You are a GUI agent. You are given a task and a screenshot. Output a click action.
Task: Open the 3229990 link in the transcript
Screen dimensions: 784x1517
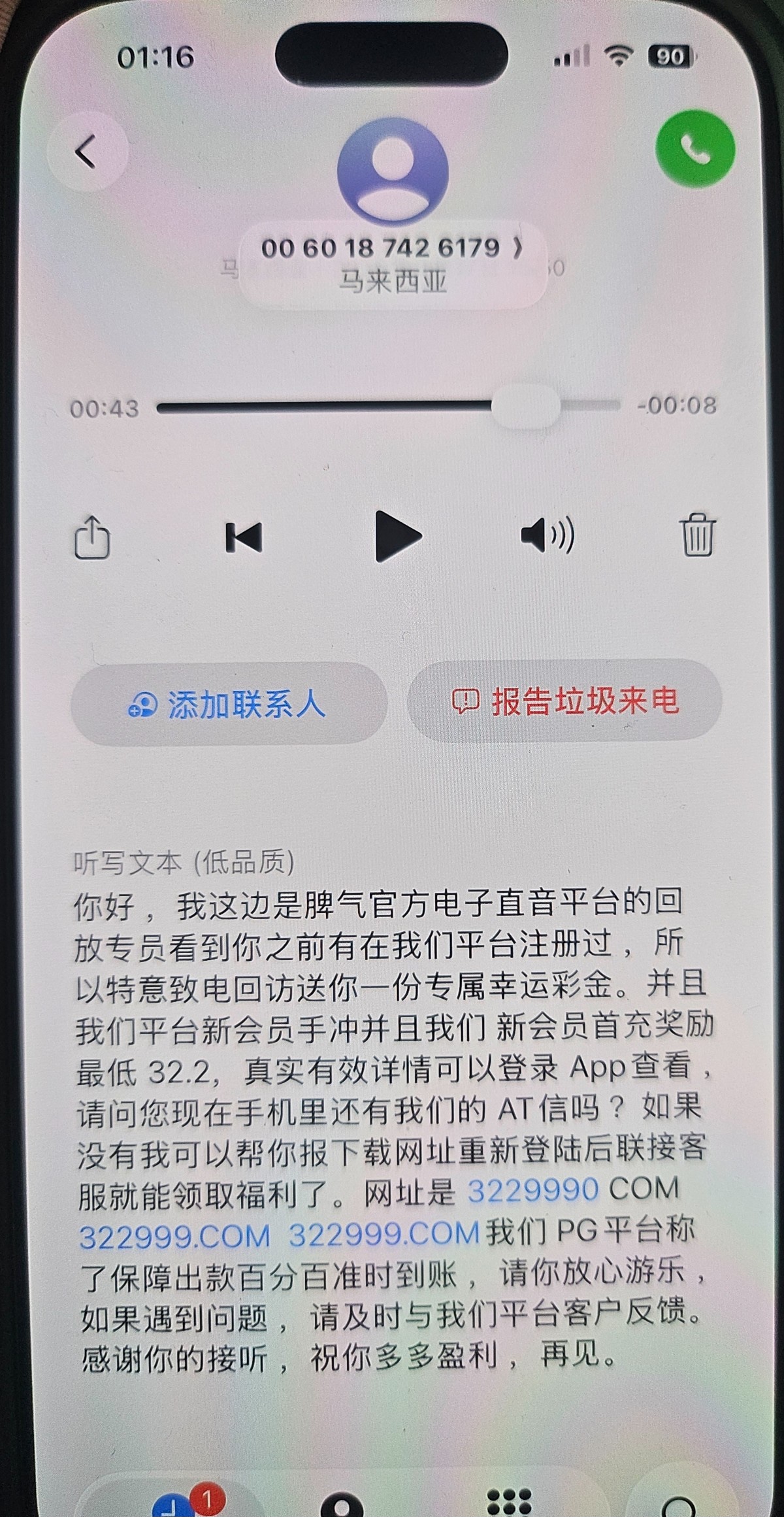(x=533, y=1190)
